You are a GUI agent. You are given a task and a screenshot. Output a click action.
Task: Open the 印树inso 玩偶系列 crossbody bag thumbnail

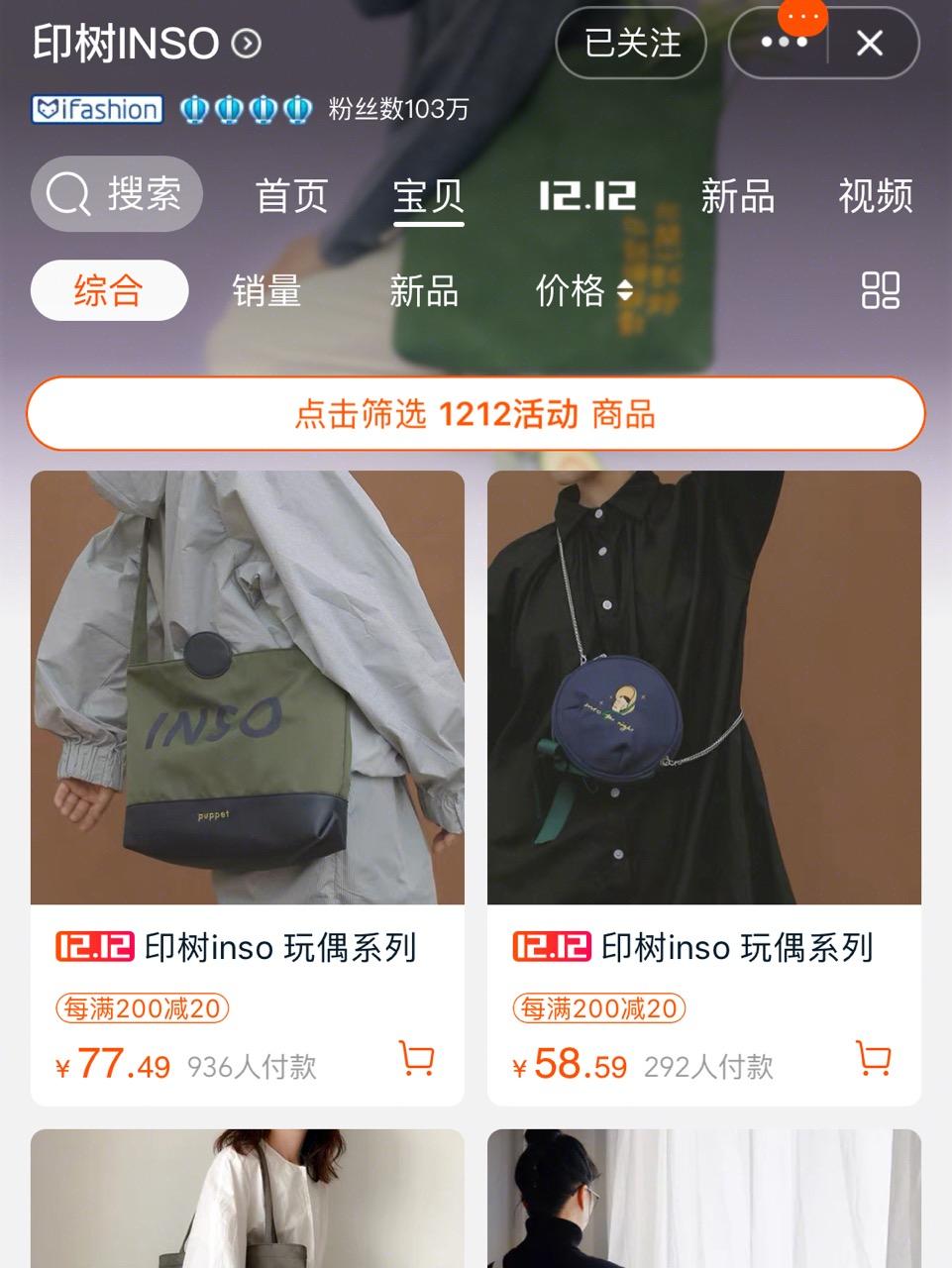coord(703,688)
